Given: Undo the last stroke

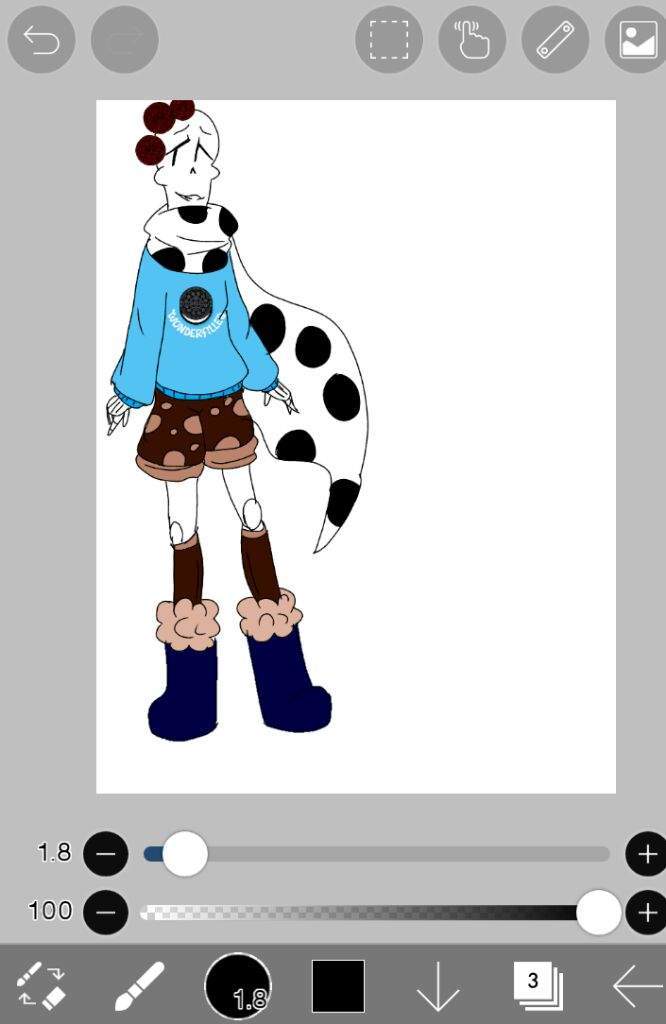Looking at the screenshot, I should 41,40.
